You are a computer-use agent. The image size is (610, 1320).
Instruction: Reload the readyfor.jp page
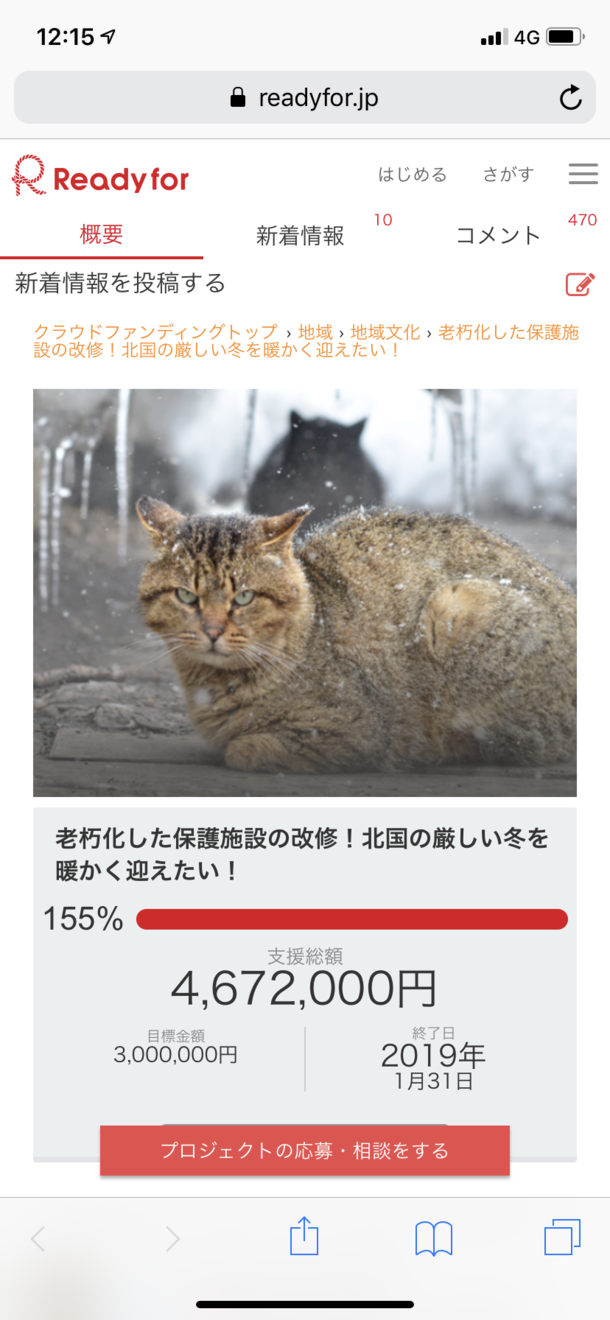pyautogui.click(x=570, y=98)
